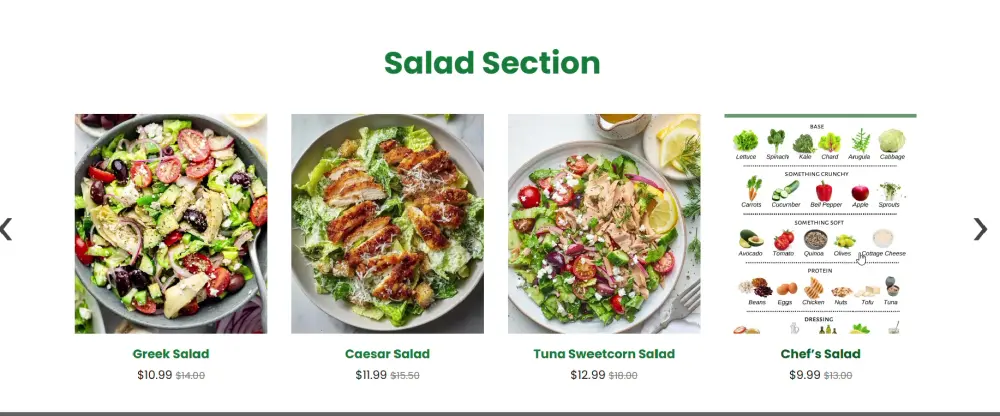Select the Greek Salad title link
This screenshot has width=1000, height=416.
click(x=171, y=354)
